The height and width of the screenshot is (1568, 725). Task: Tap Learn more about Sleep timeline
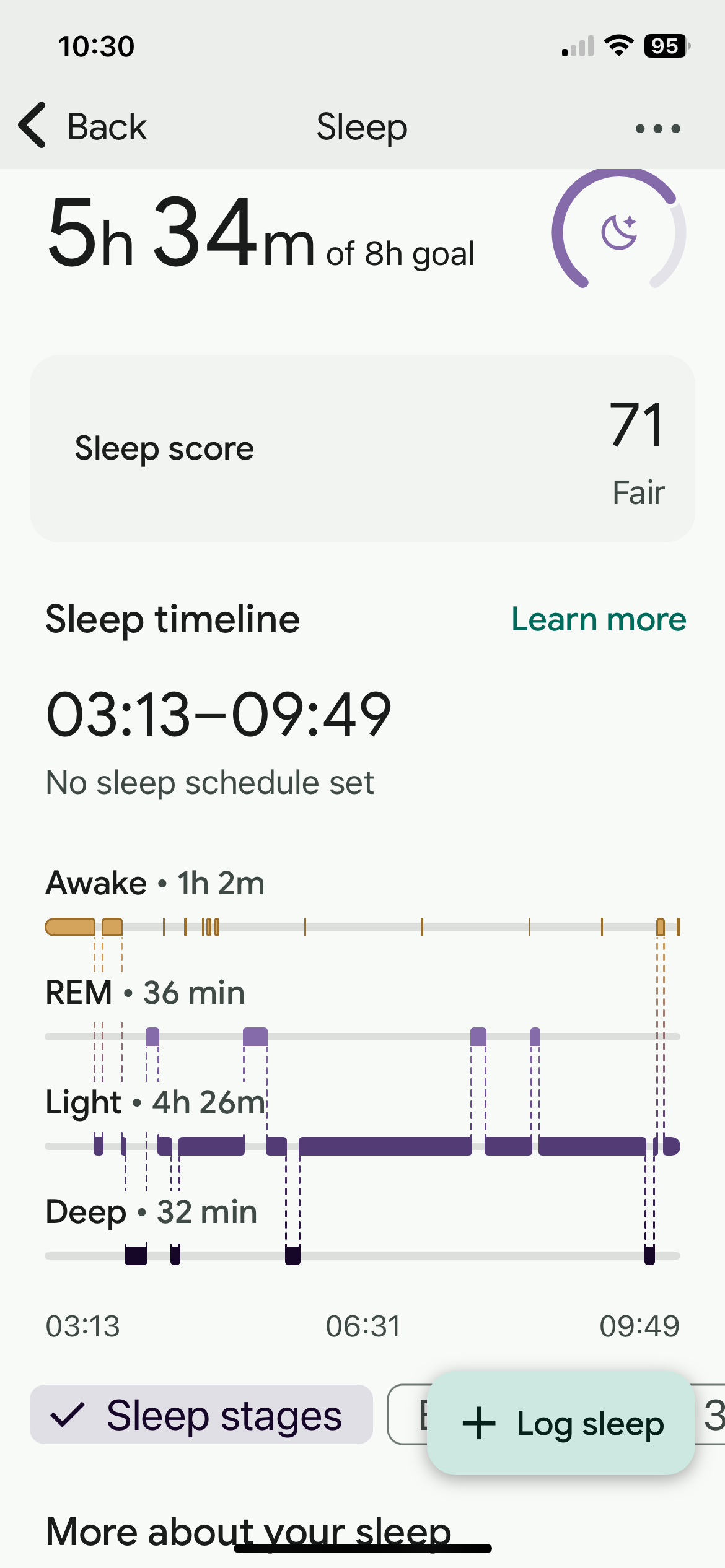tap(598, 619)
